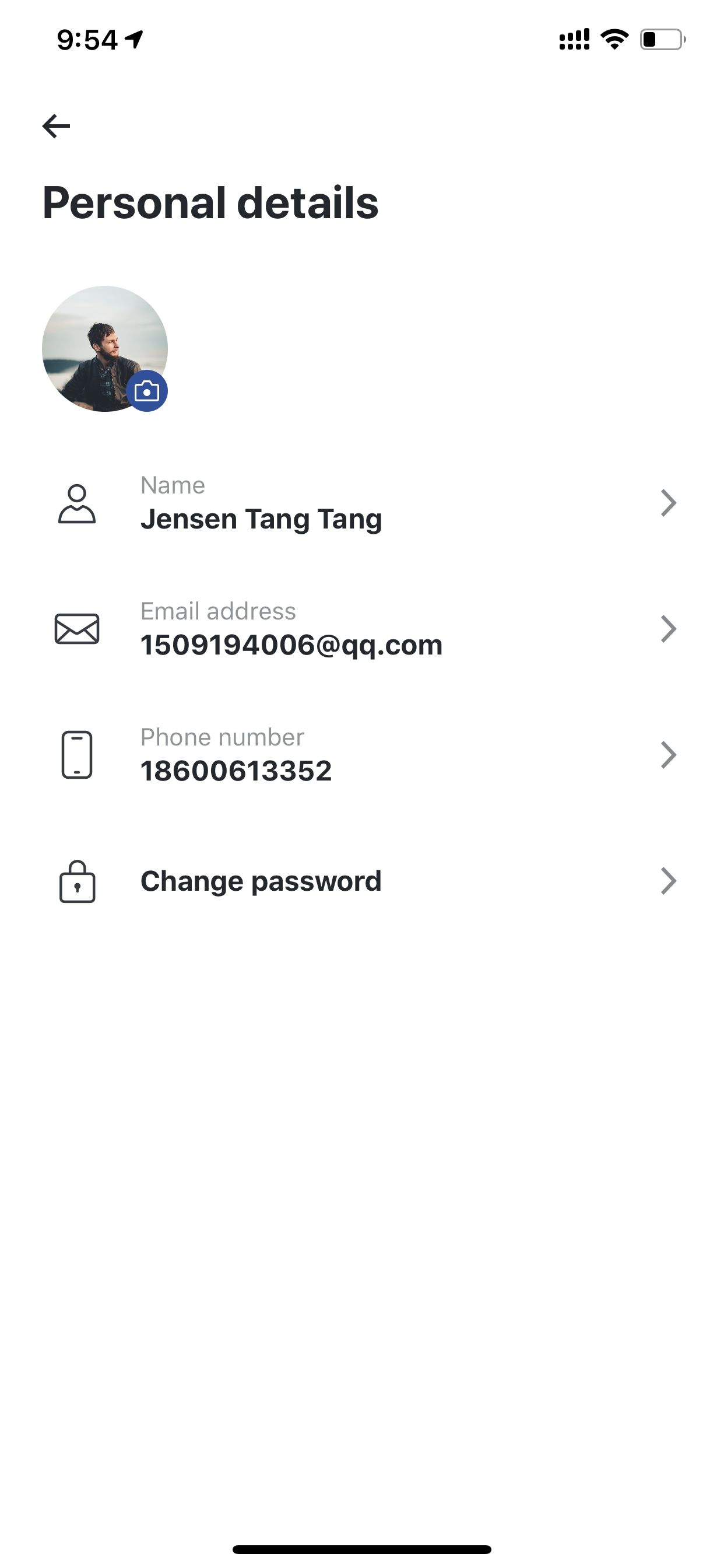Open the Phone number row
The height and width of the screenshot is (1568, 724).
(x=362, y=755)
